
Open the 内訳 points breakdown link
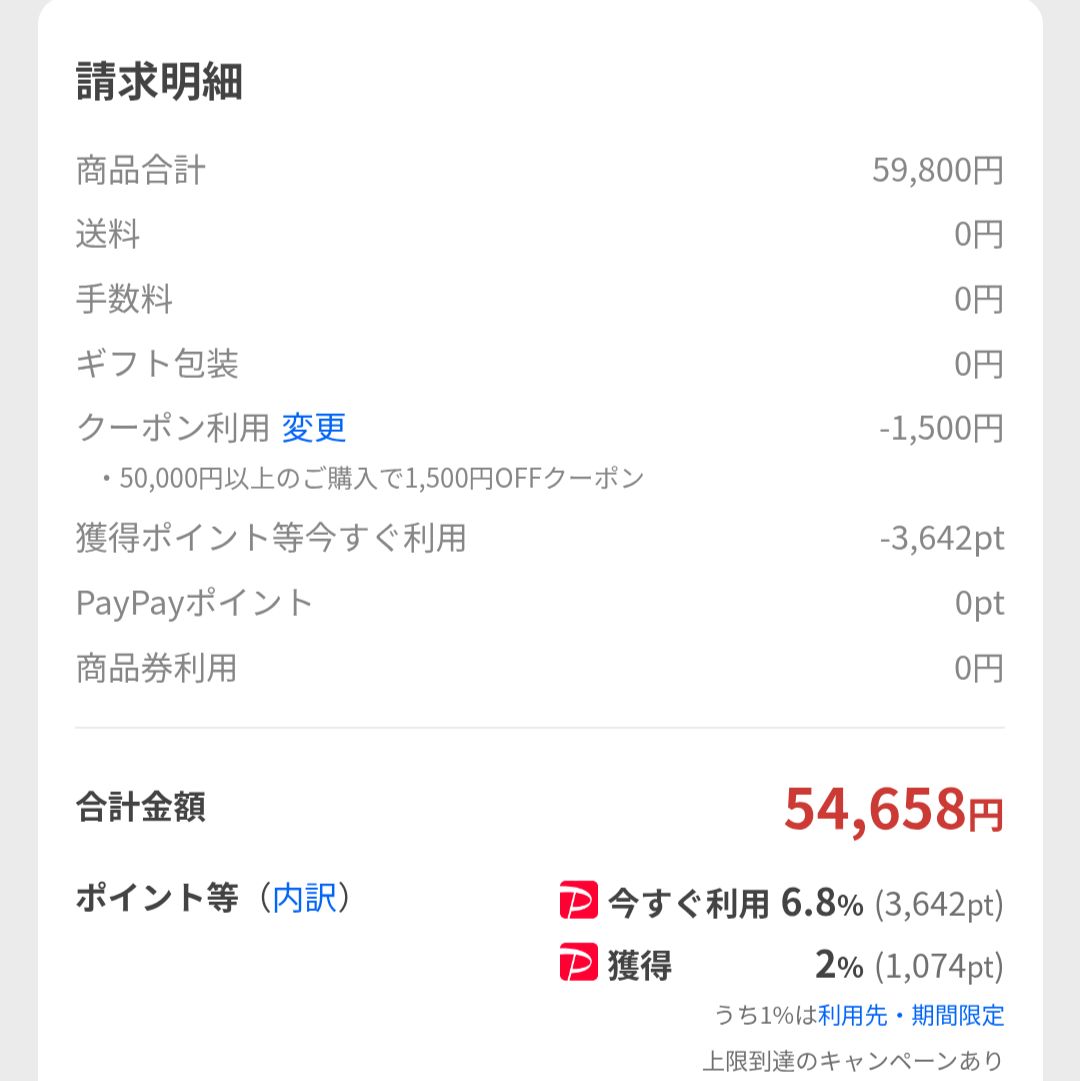click(305, 898)
